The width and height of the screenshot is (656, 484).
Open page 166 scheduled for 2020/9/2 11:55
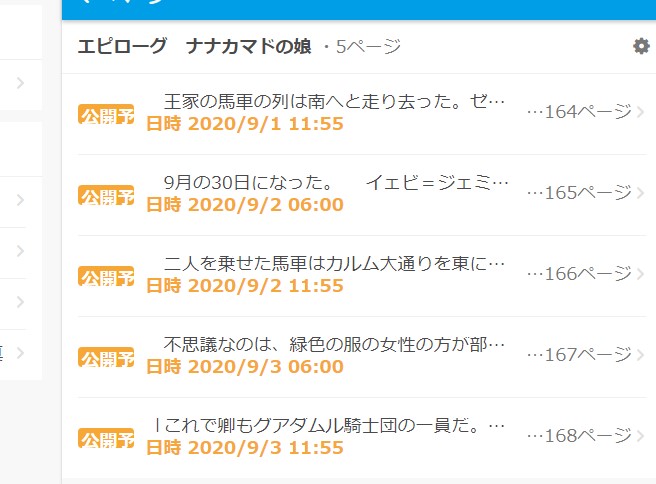click(360, 275)
